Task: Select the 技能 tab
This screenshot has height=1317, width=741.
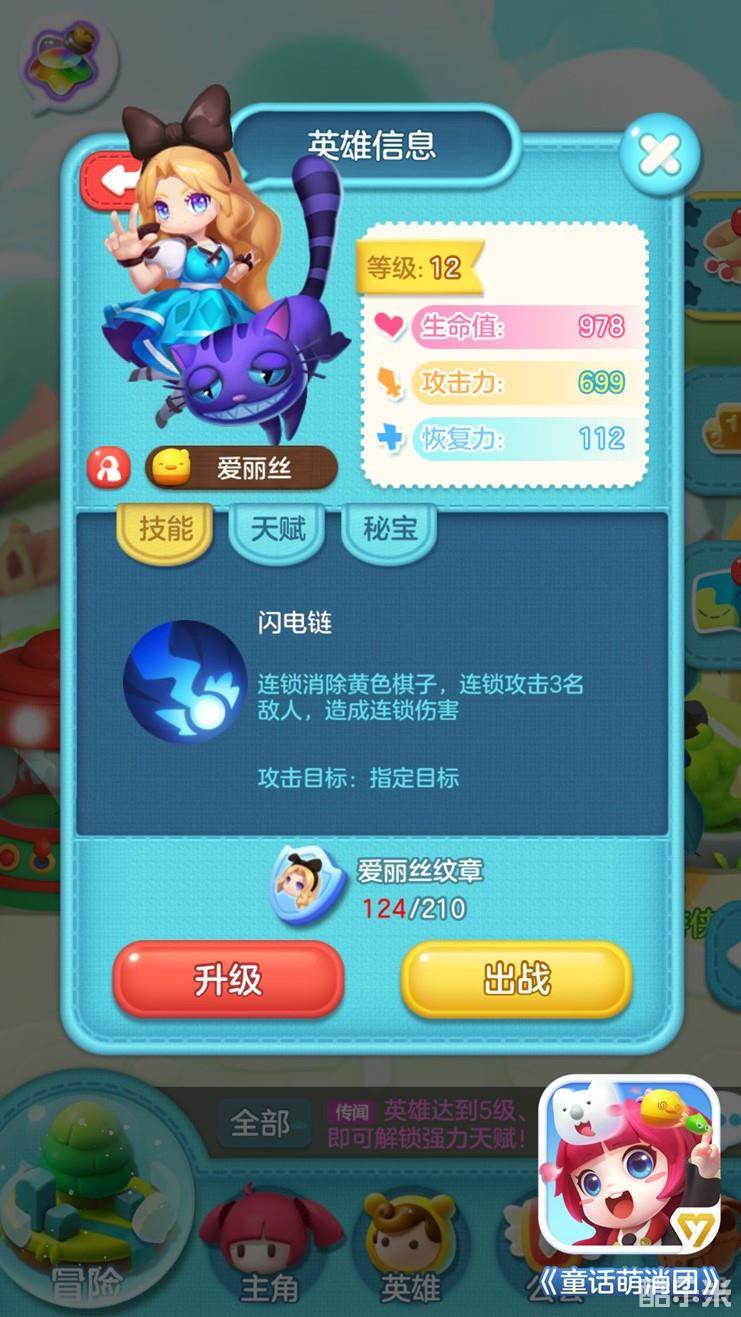Action: pos(166,530)
